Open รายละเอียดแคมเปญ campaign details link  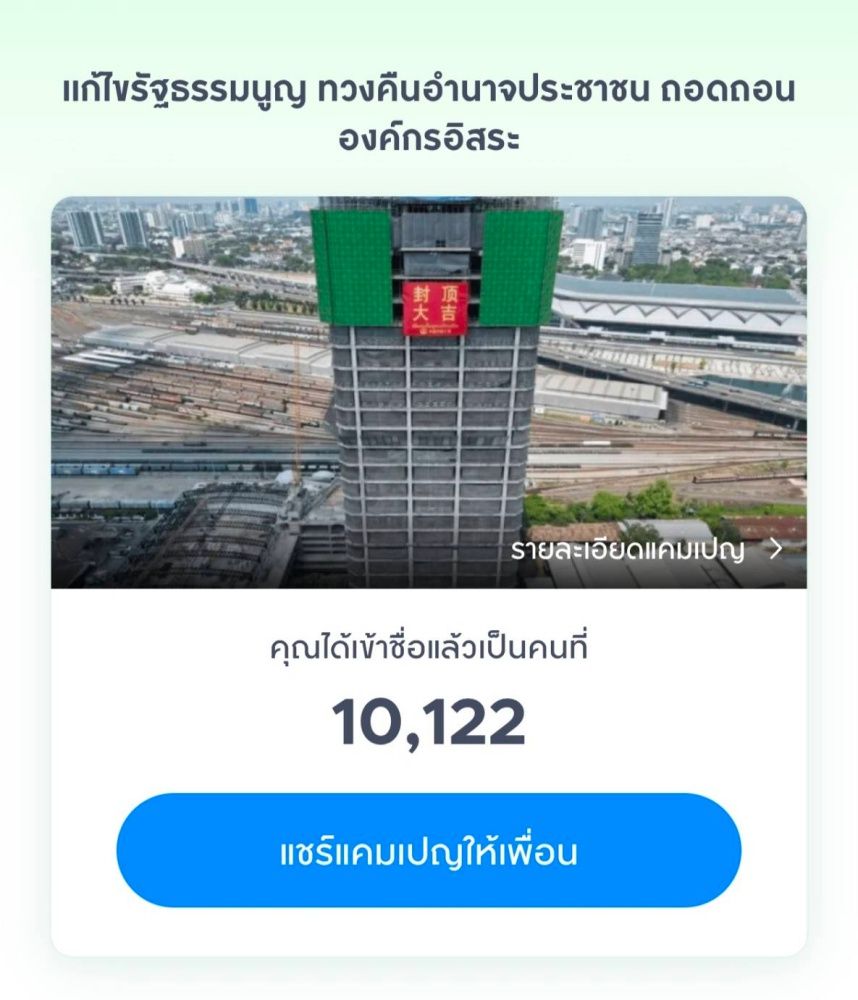click(x=645, y=549)
